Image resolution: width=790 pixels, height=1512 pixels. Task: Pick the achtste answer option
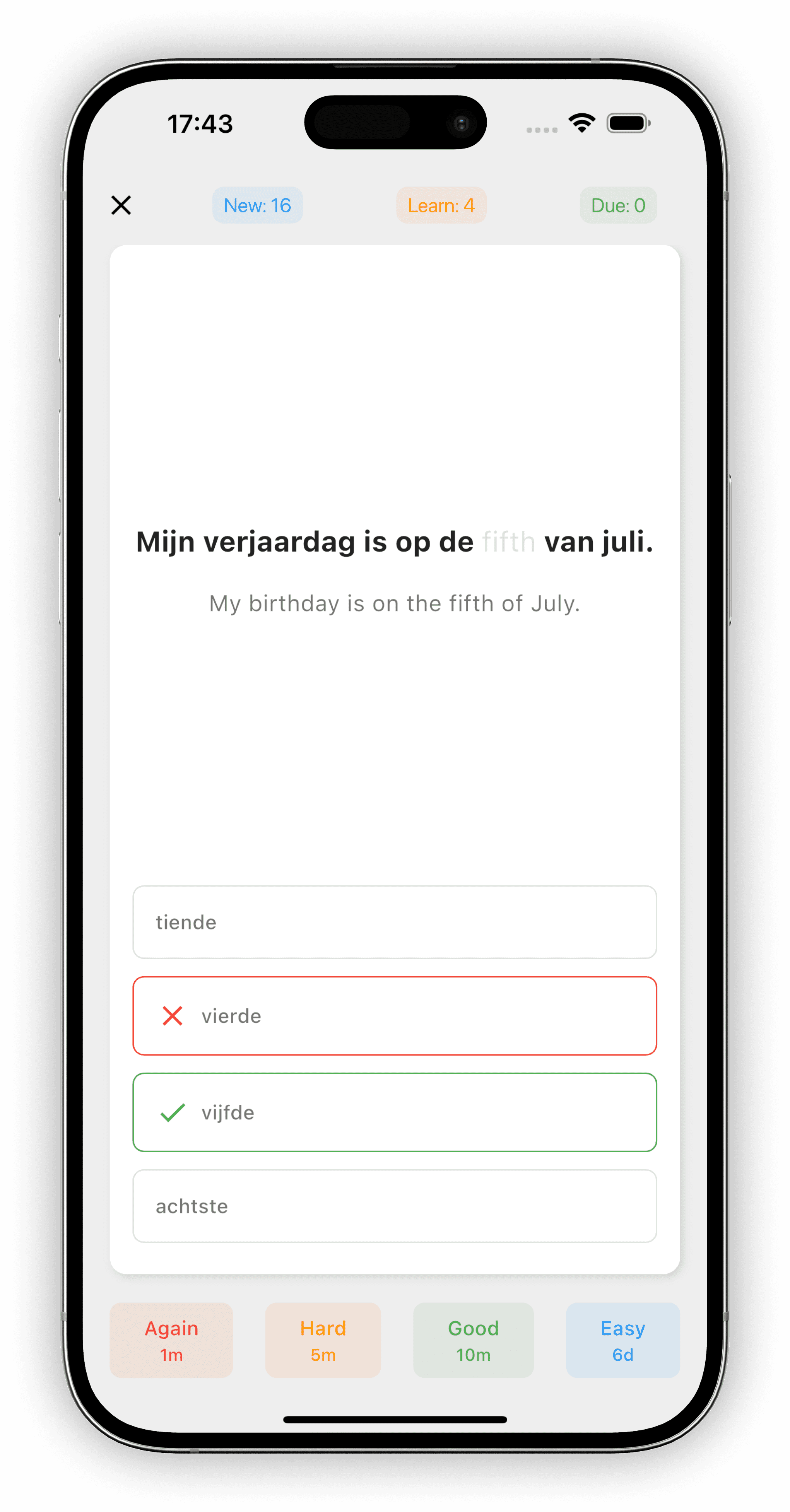(x=394, y=1206)
